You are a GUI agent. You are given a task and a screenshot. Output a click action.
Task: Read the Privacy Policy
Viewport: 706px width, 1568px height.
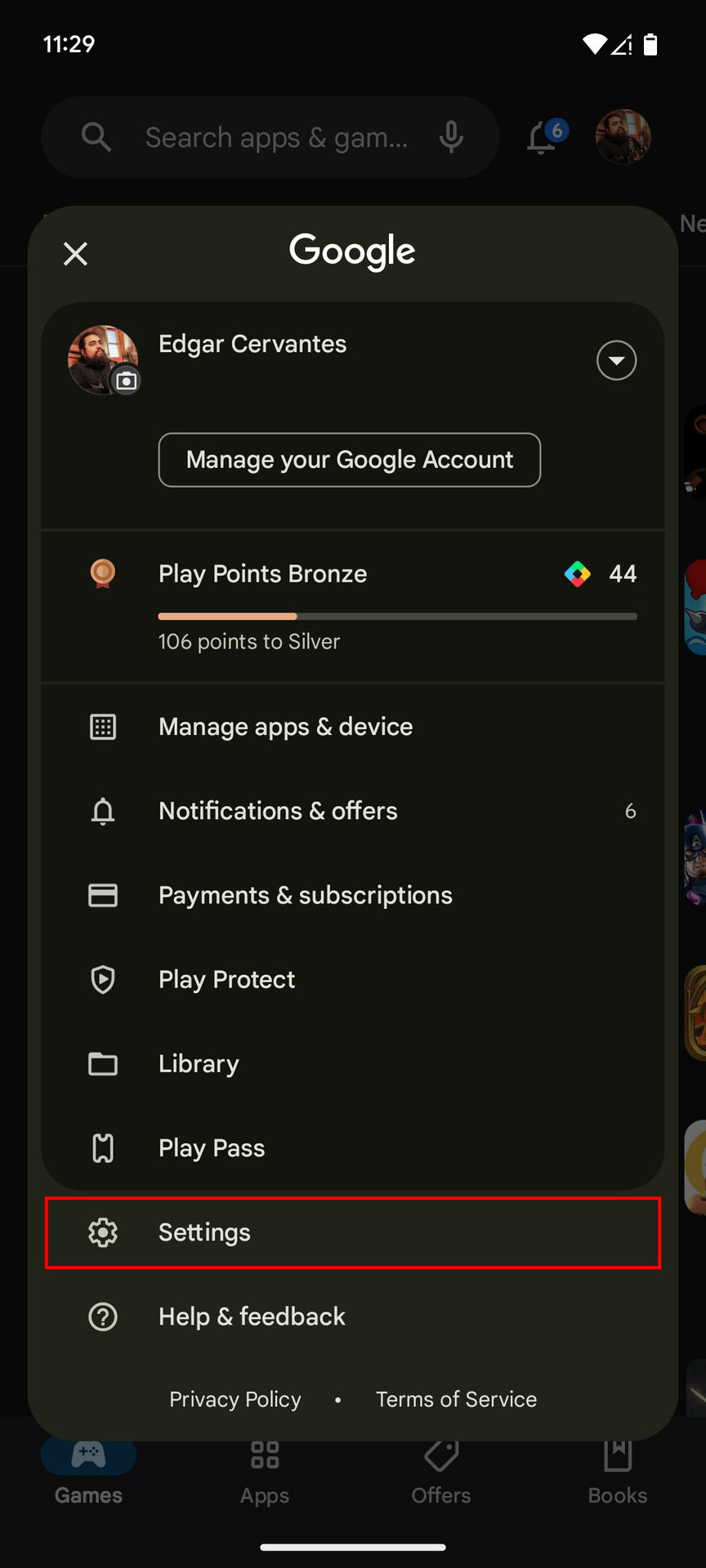click(235, 1399)
